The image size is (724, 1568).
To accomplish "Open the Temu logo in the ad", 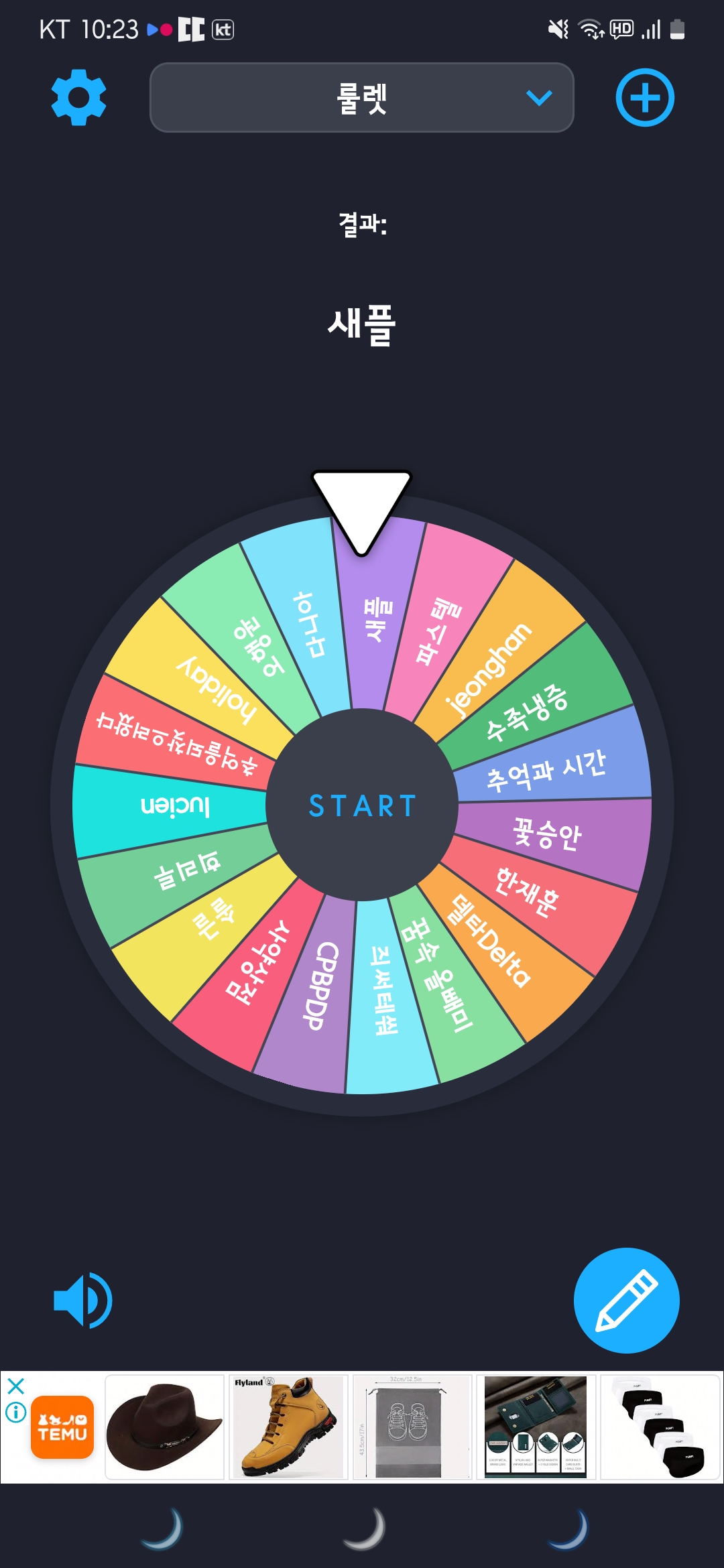I will (62, 1427).
